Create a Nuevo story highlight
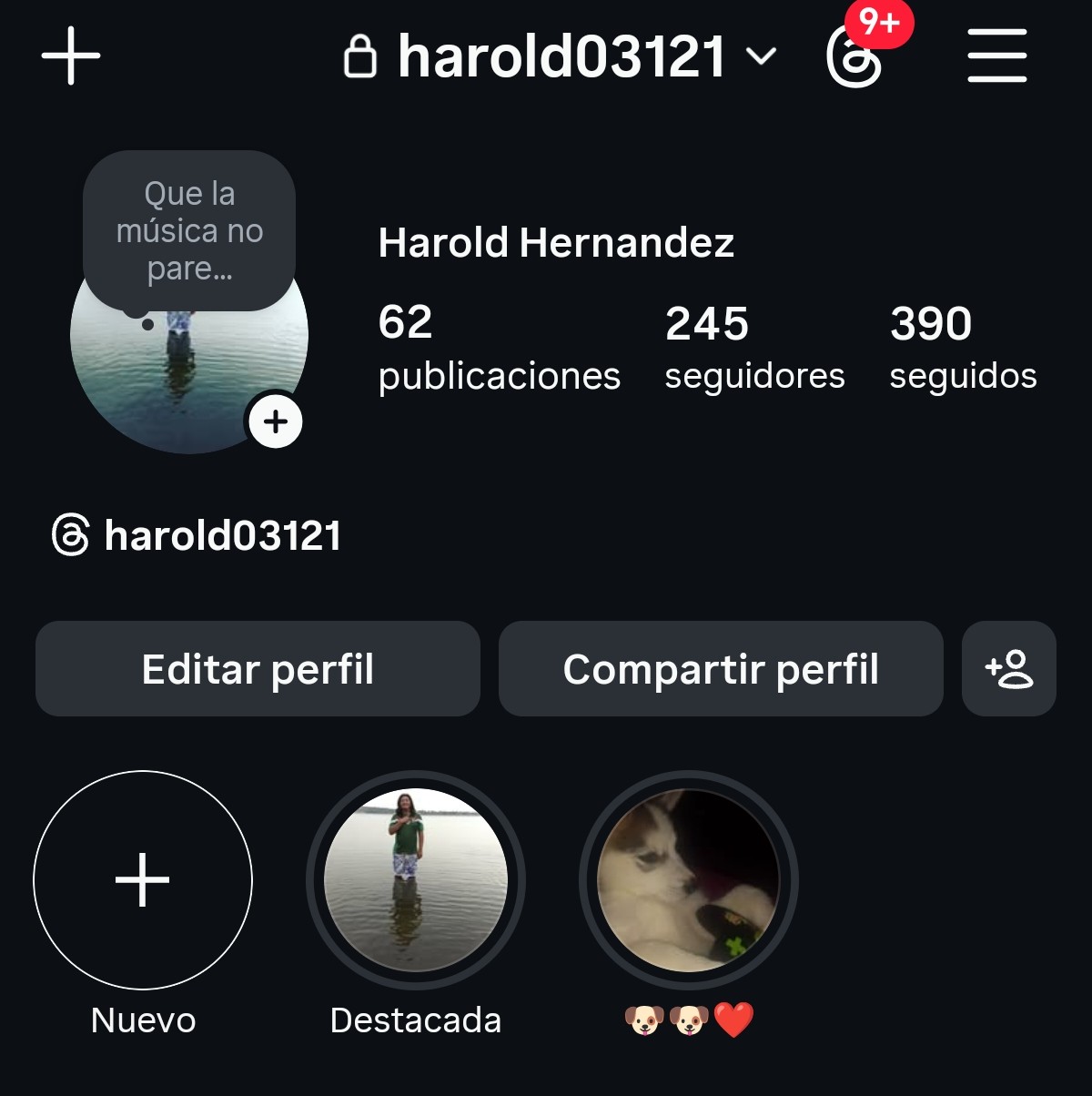The height and width of the screenshot is (1096, 1092). [143, 880]
